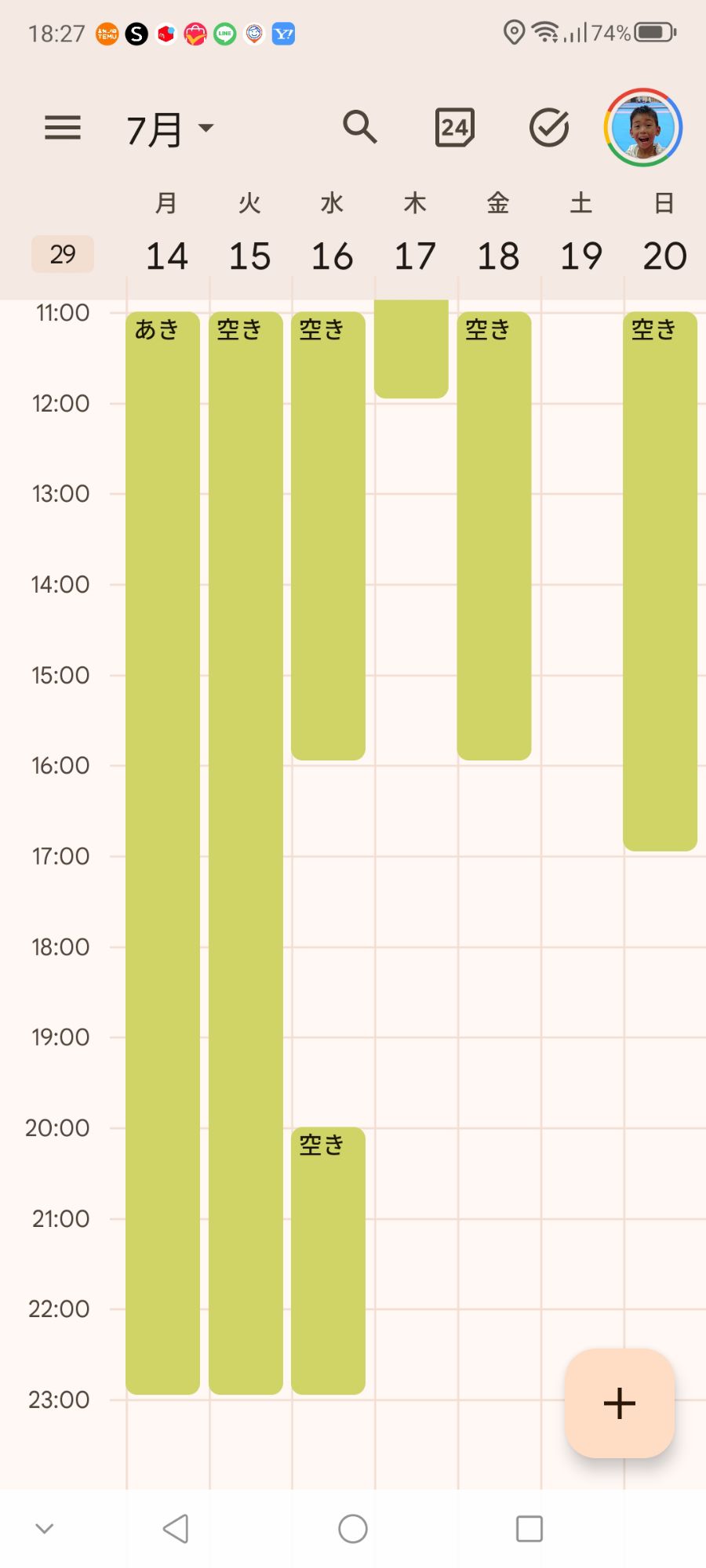Open the tasks checkmark icon

tap(549, 128)
